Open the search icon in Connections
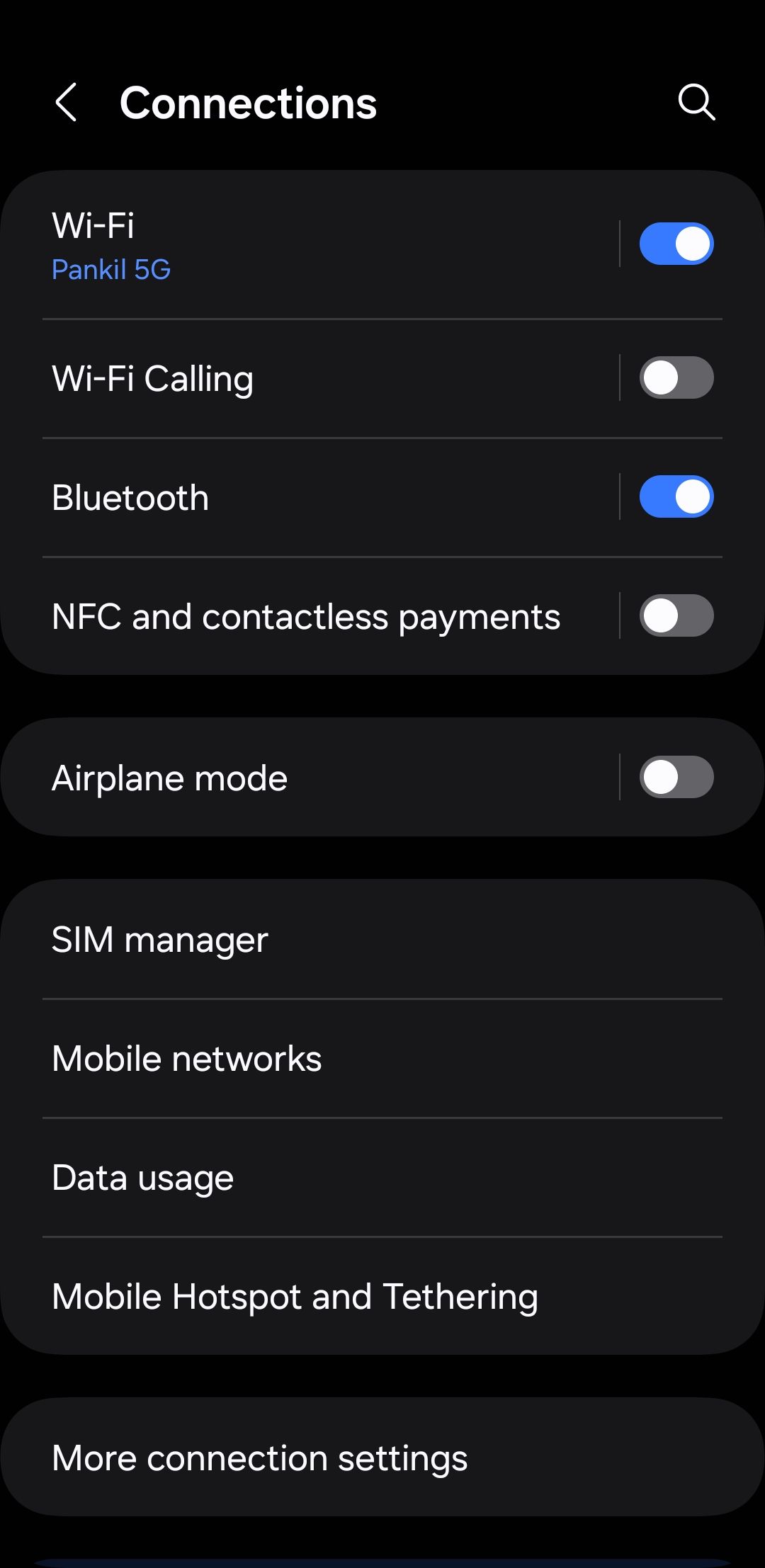This screenshot has height=1568, width=765. 697,103
